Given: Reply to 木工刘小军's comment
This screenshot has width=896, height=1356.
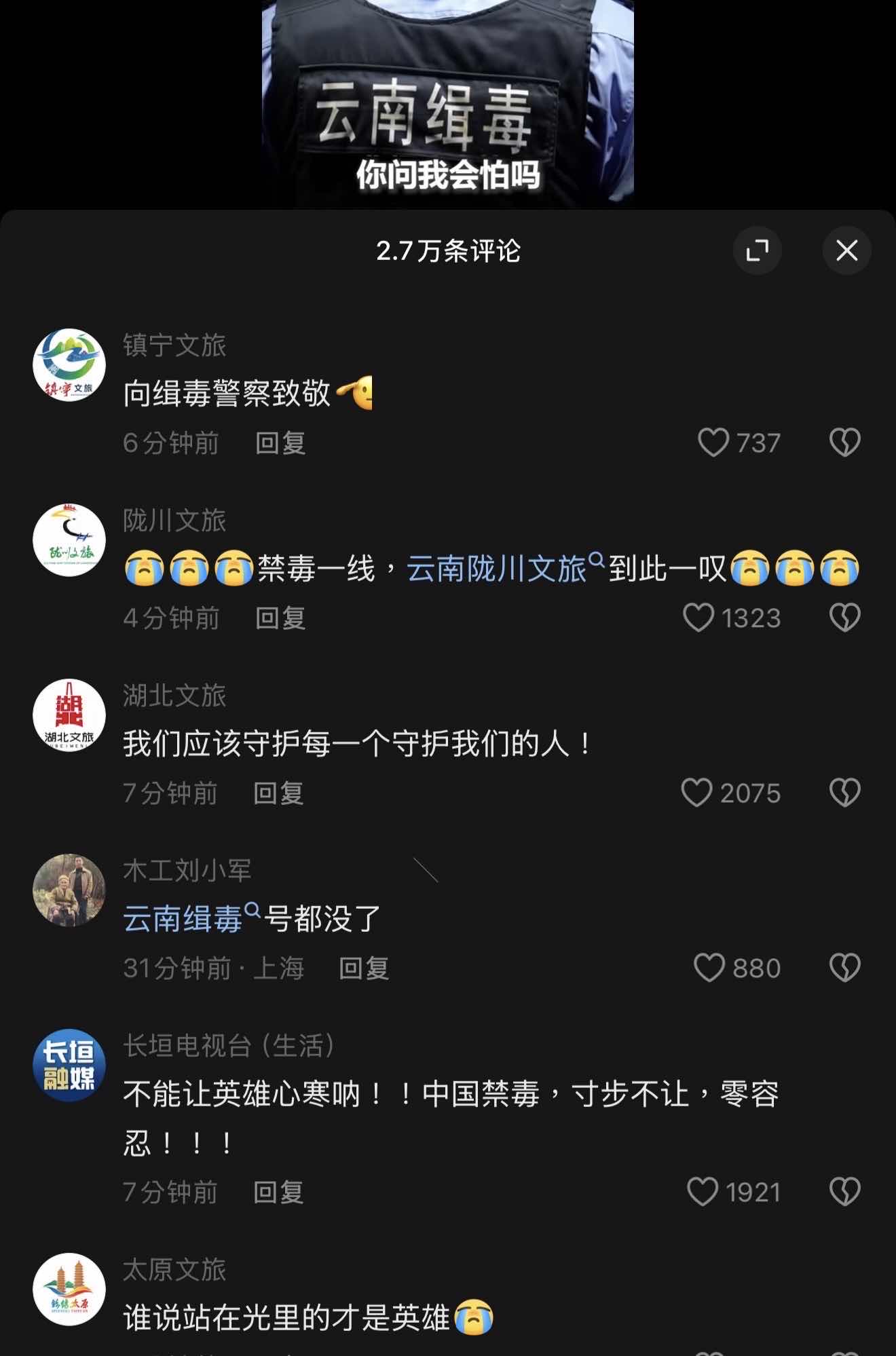Looking at the screenshot, I should pyautogui.click(x=364, y=968).
